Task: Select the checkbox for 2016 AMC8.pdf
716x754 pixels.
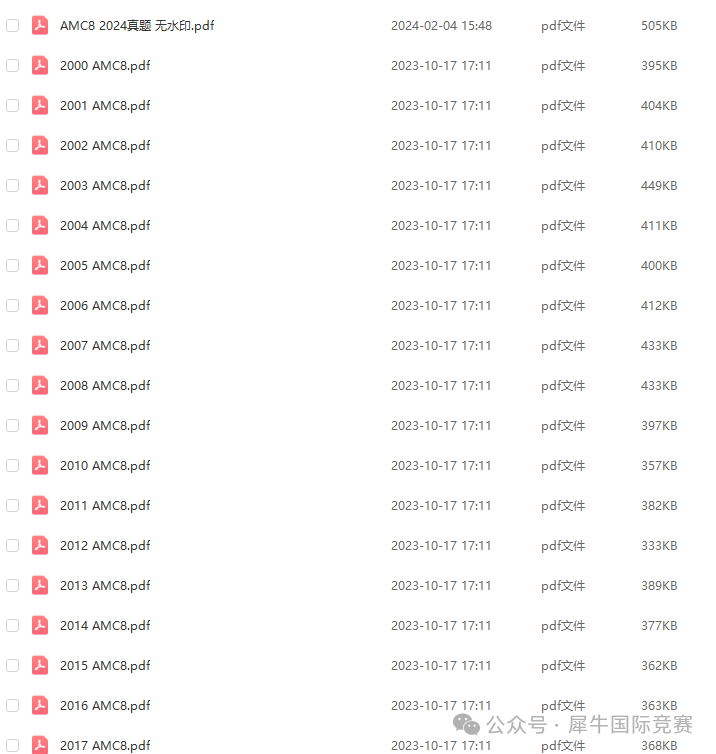Action: (x=13, y=705)
